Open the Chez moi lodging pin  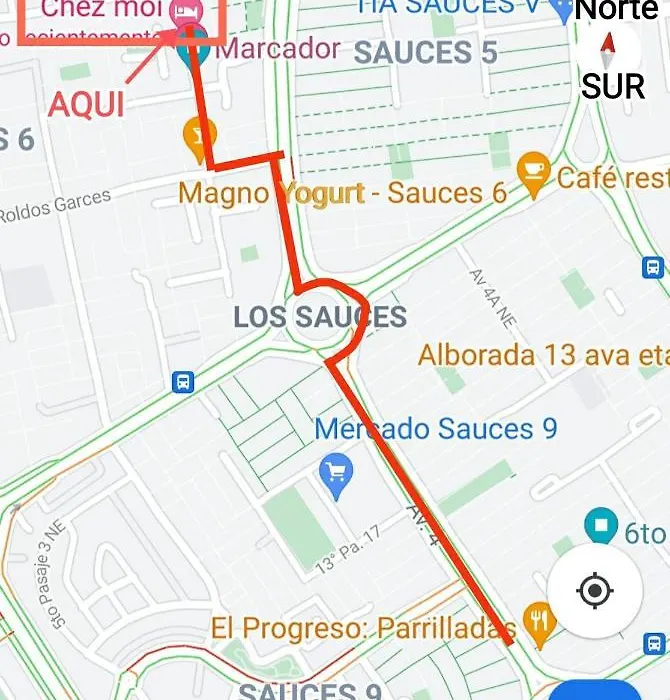(x=185, y=11)
